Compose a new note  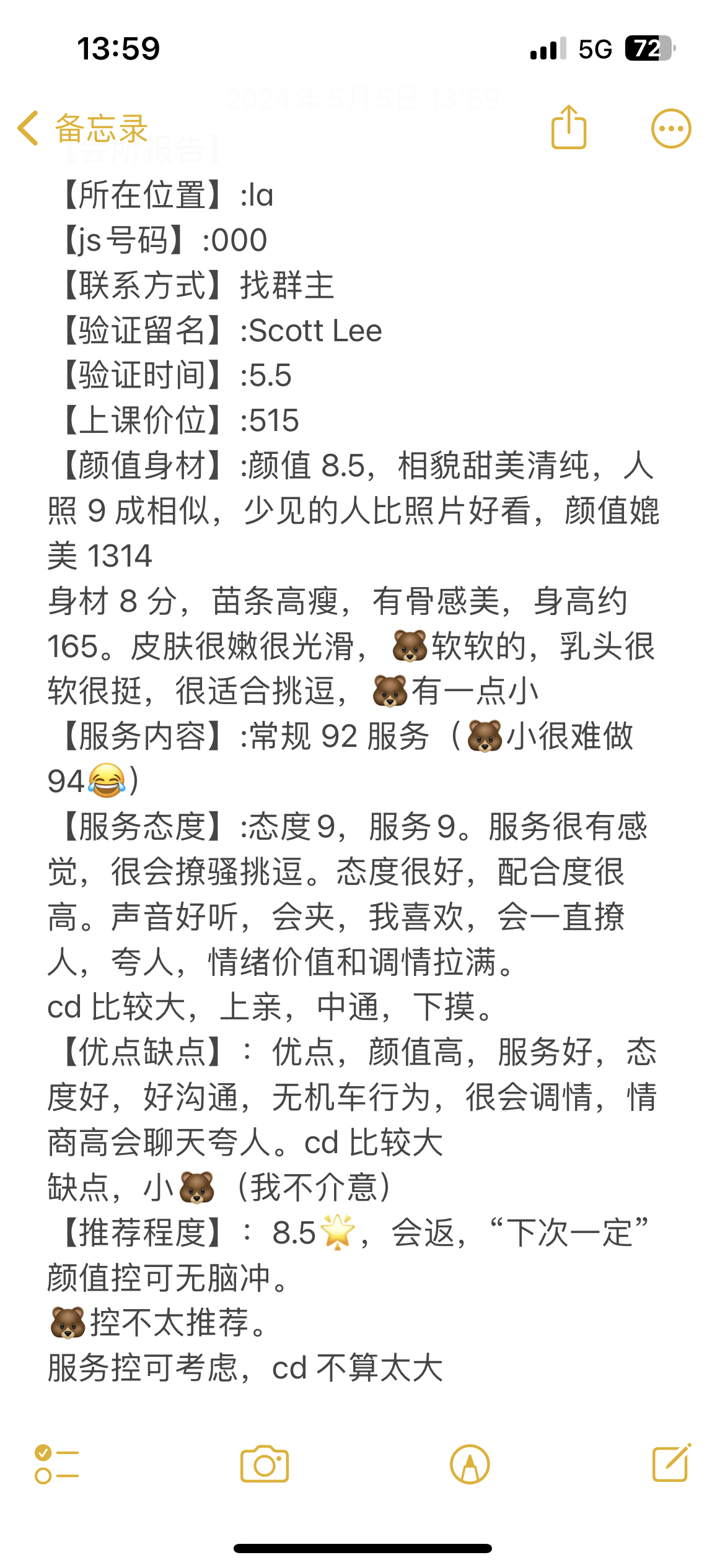pyautogui.click(x=672, y=1463)
